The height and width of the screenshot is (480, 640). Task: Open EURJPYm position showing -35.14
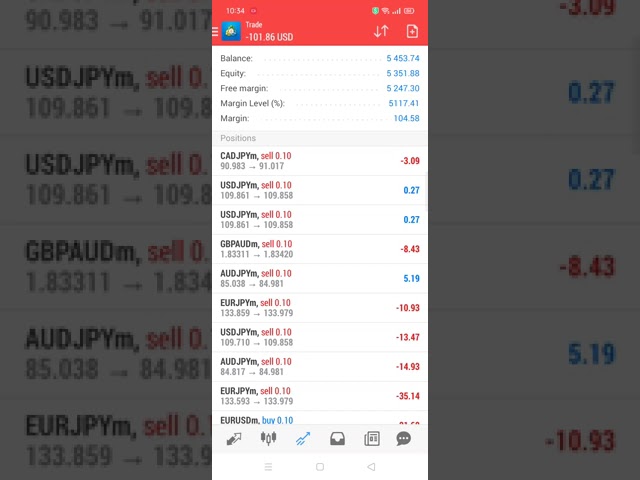[320, 396]
